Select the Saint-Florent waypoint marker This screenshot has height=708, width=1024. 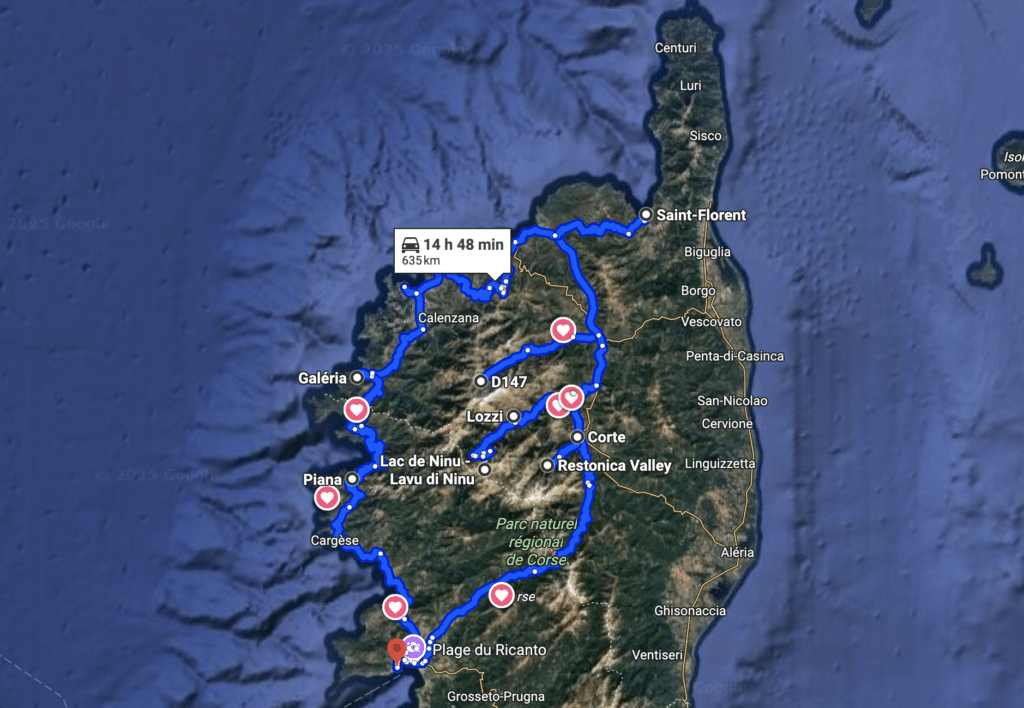point(646,215)
